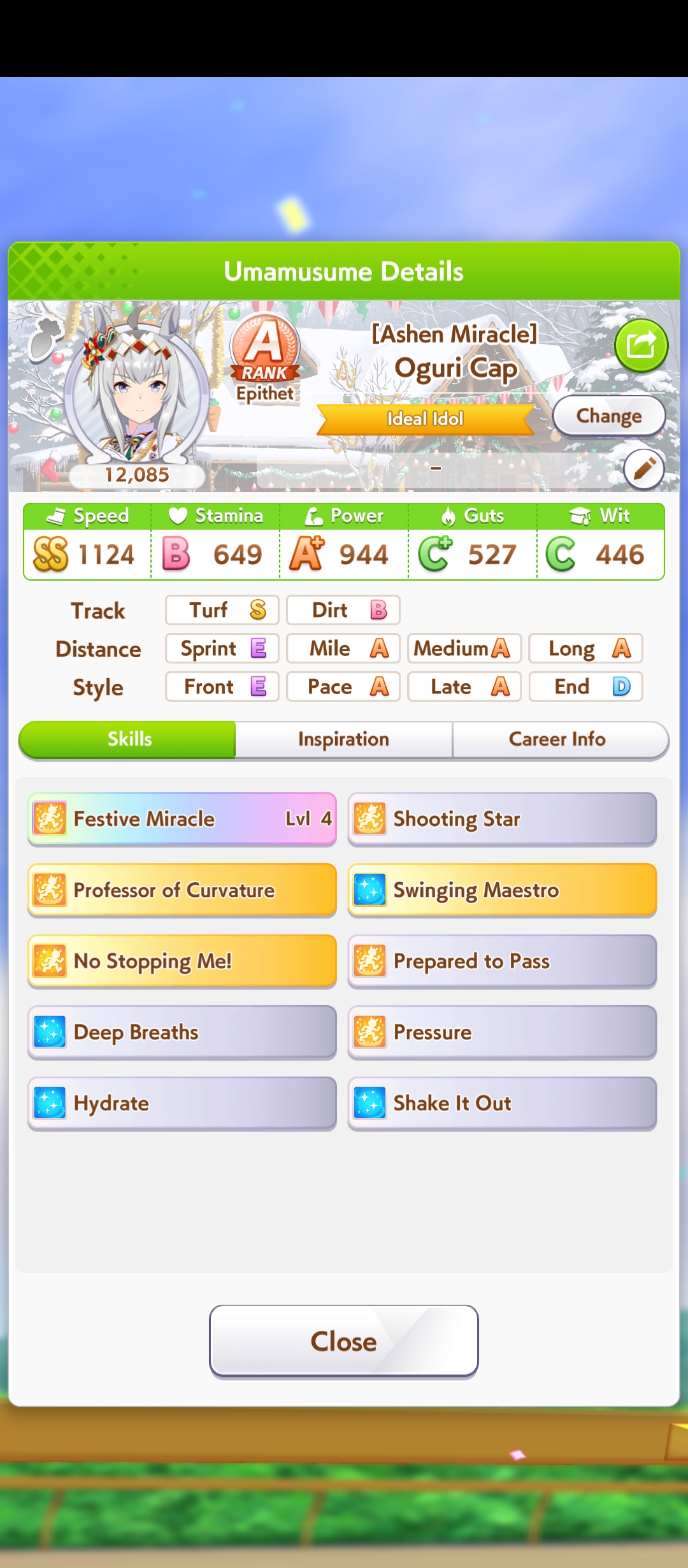Image resolution: width=688 pixels, height=1568 pixels.
Task: Close the Umamusume Details dialog
Action: [x=343, y=1341]
